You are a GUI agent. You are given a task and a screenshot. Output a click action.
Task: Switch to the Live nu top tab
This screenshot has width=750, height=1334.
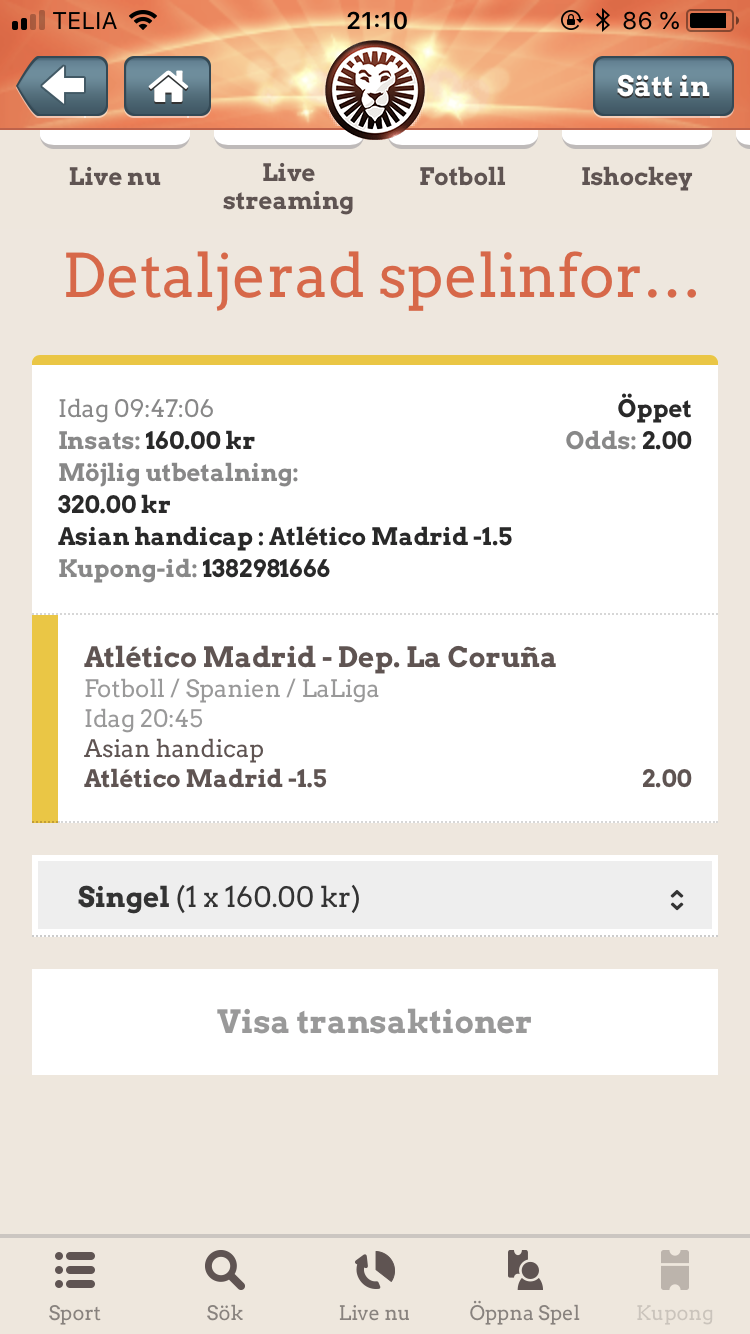point(114,177)
